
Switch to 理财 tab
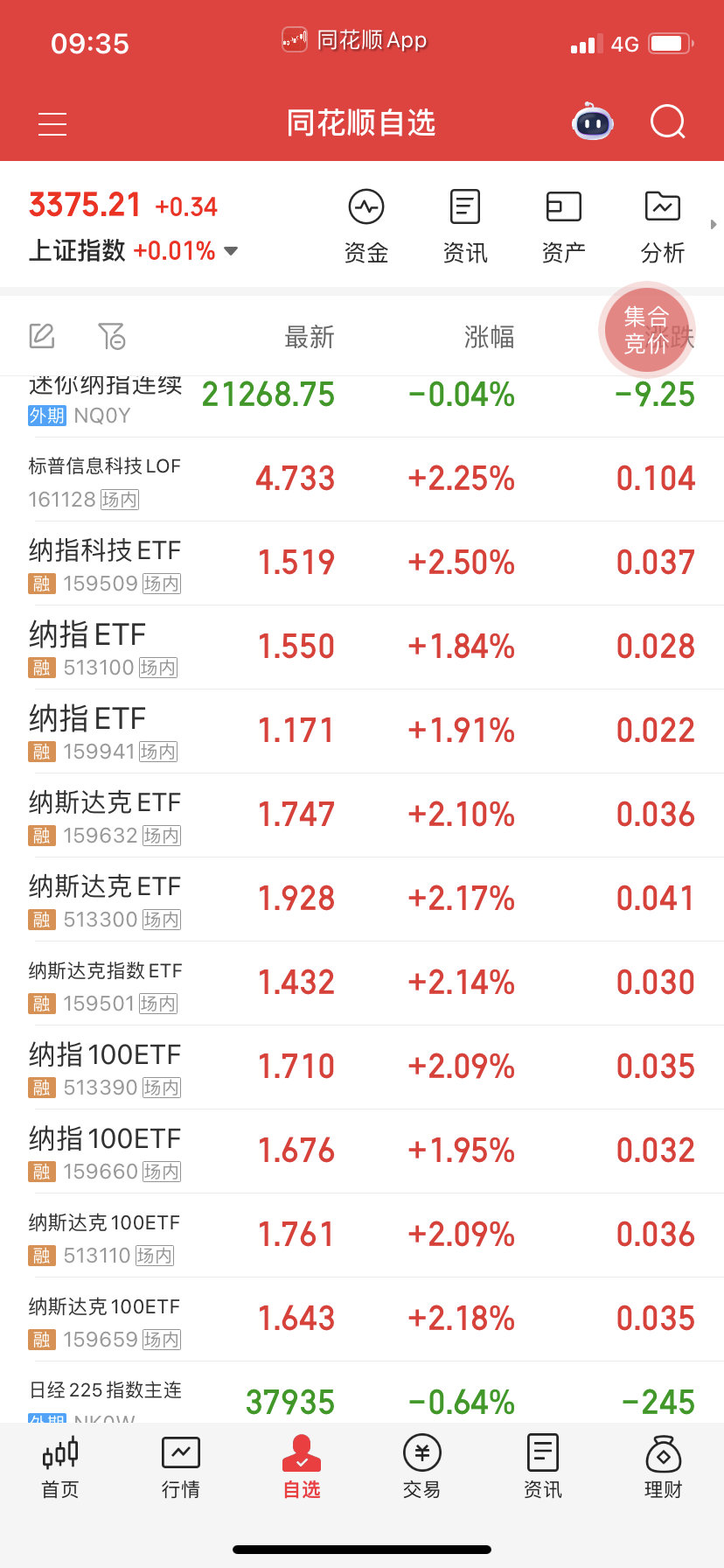click(663, 1468)
